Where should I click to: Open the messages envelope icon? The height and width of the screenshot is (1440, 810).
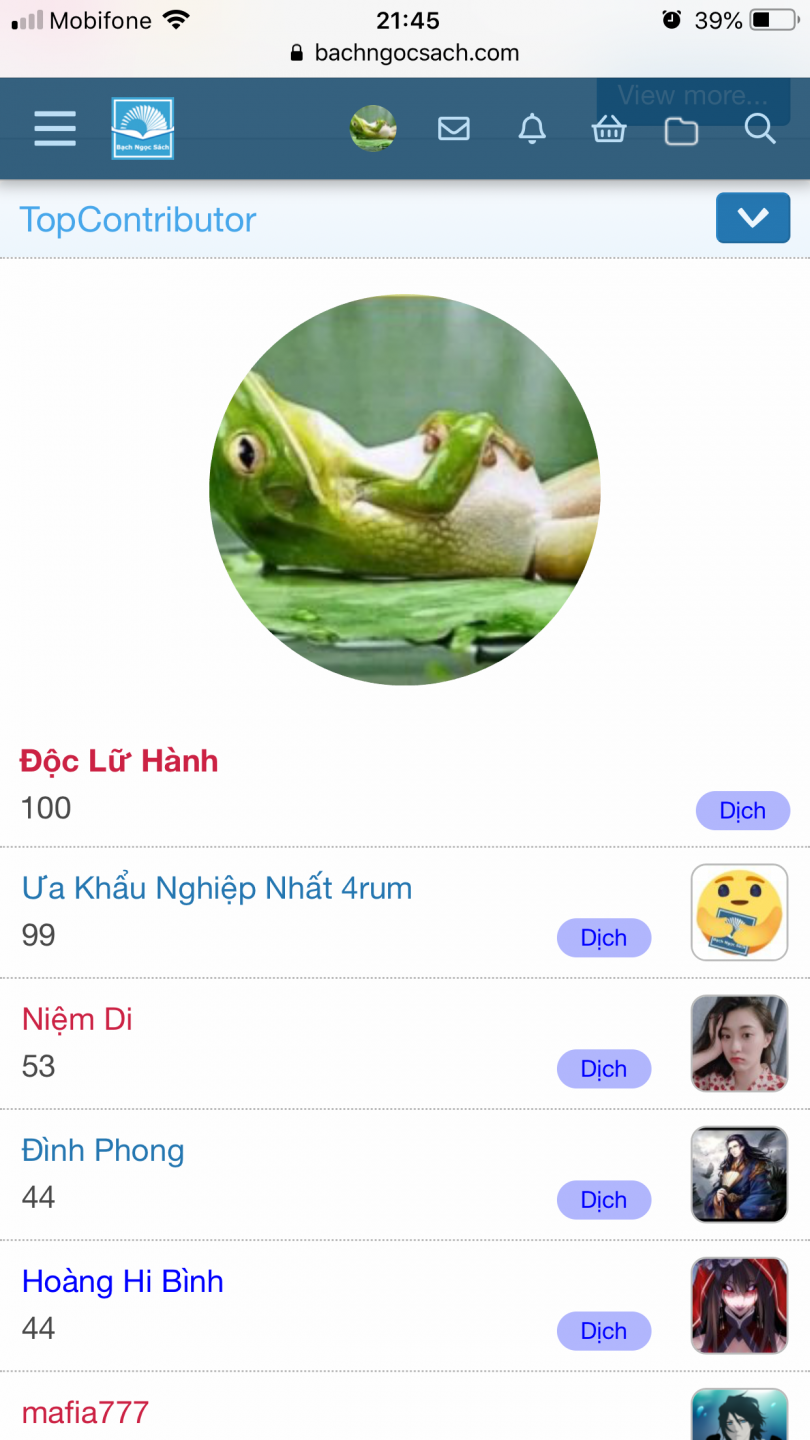(x=454, y=128)
